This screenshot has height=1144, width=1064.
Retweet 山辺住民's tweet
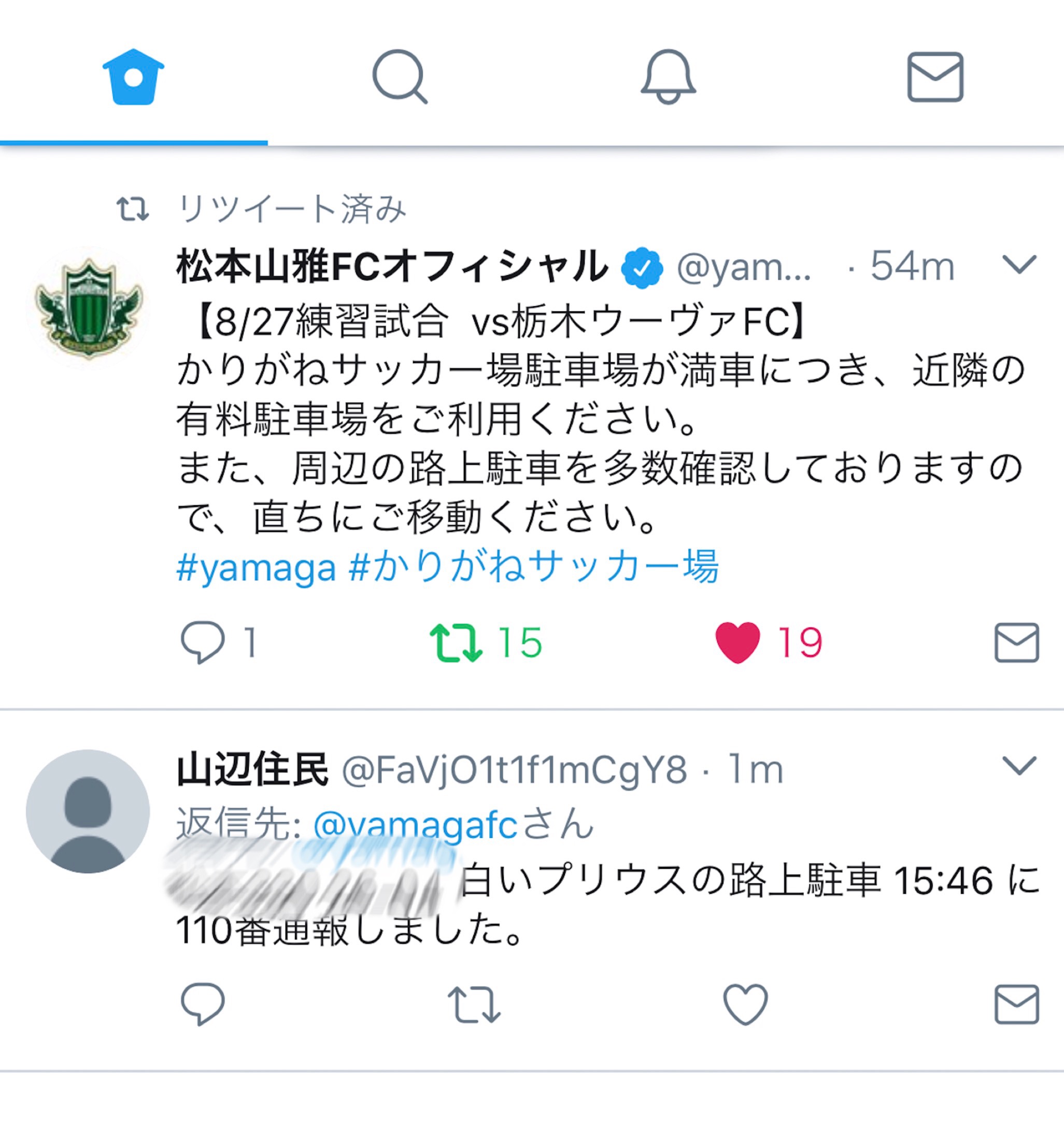(474, 1004)
